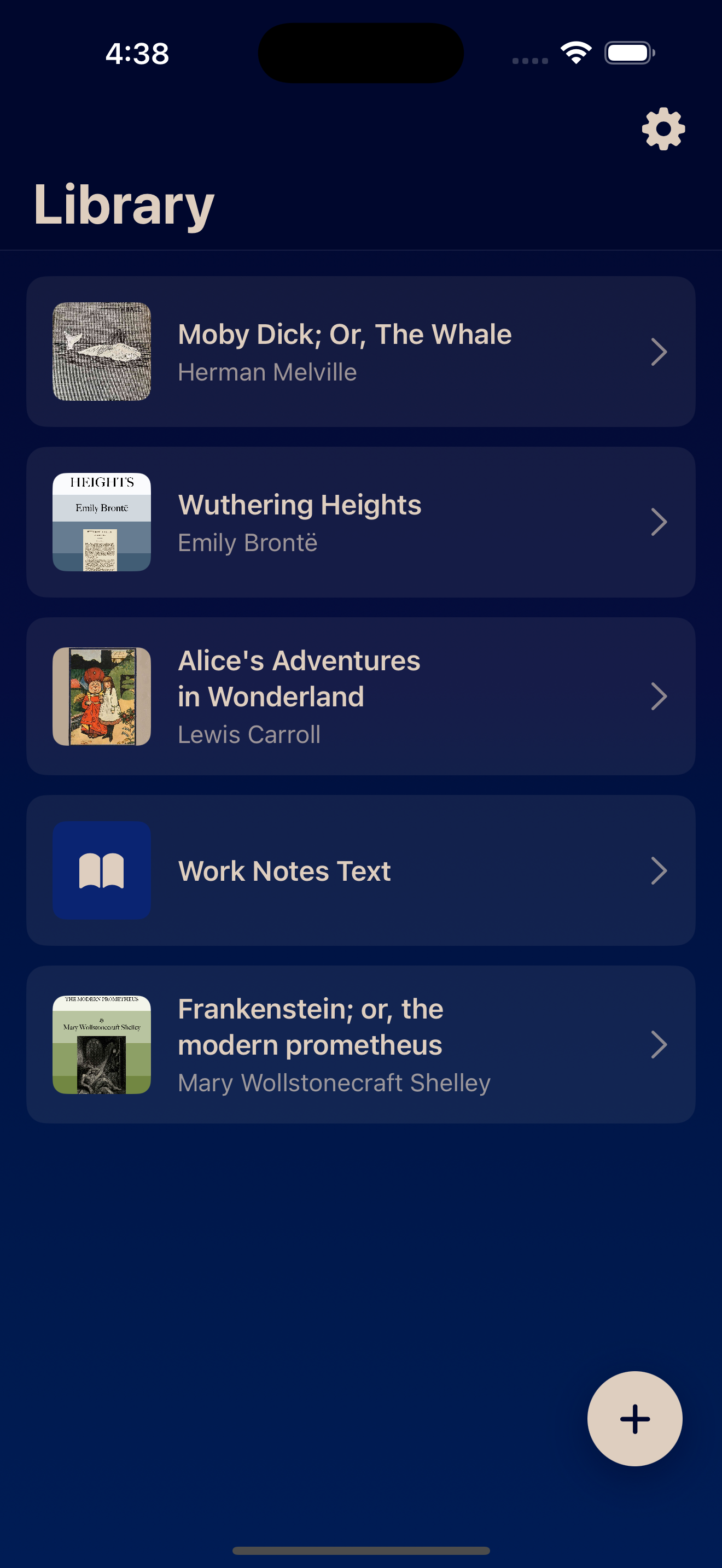Tap the Wuthering Heights cover art
722x1568 pixels.
101,521
